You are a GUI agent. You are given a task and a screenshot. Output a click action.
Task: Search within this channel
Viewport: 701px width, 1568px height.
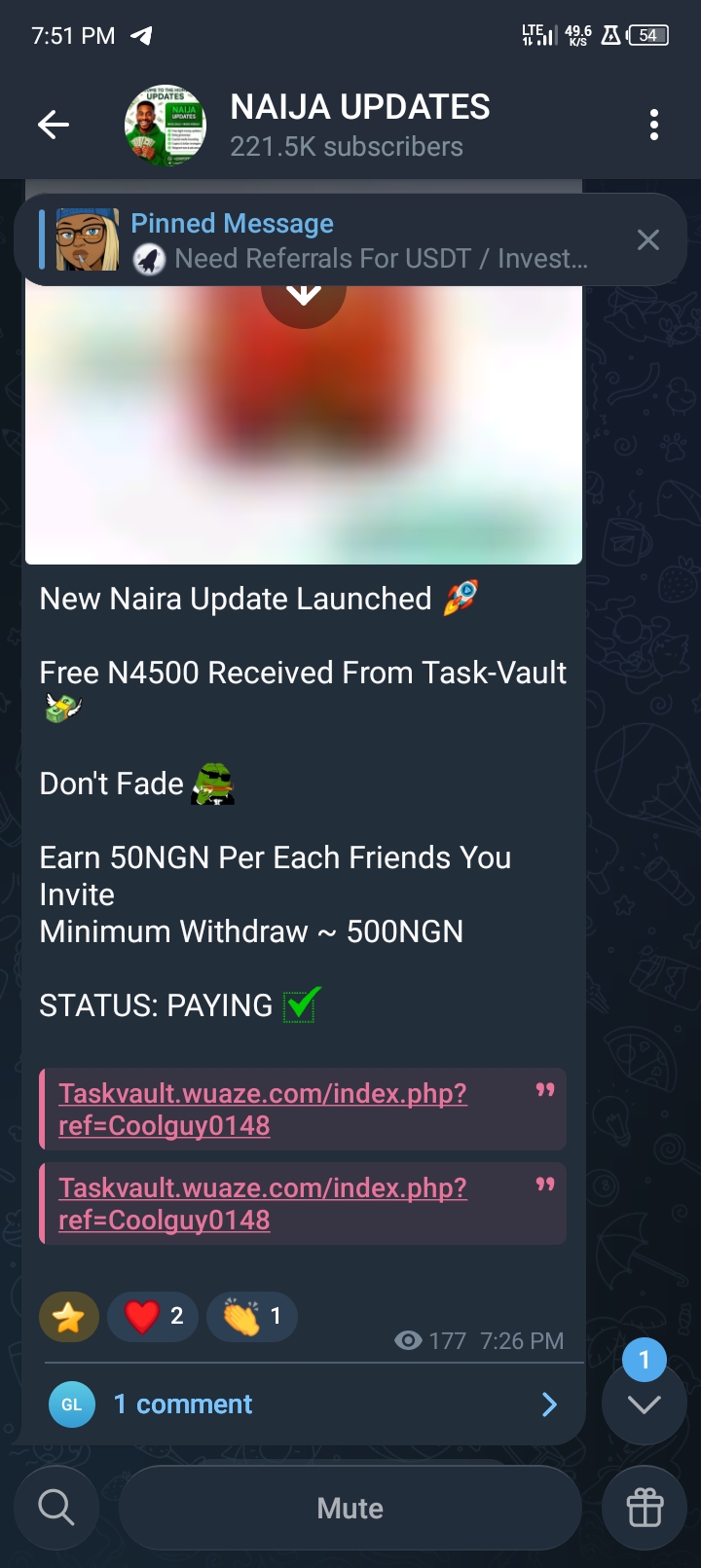point(56,1508)
